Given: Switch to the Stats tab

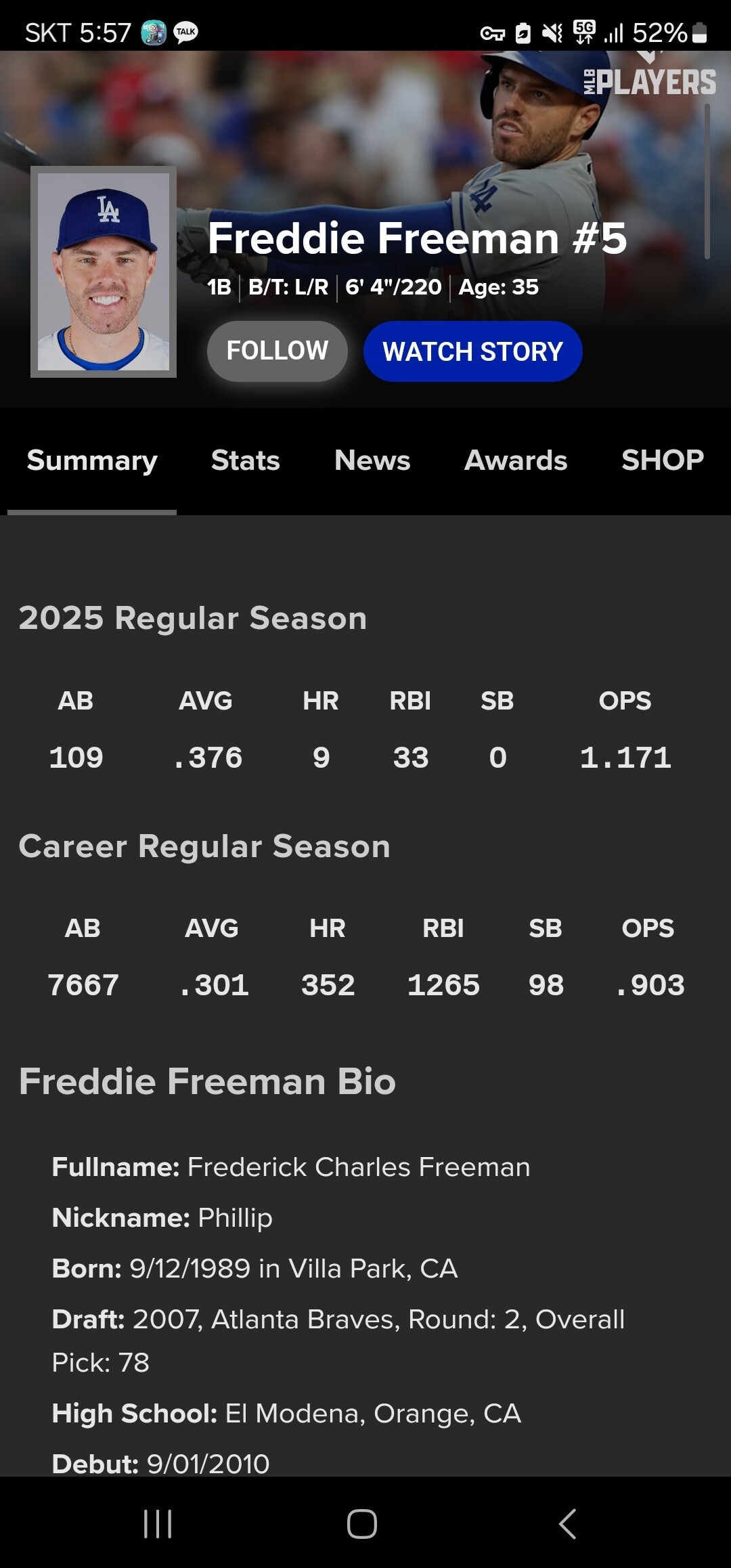Looking at the screenshot, I should (245, 461).
